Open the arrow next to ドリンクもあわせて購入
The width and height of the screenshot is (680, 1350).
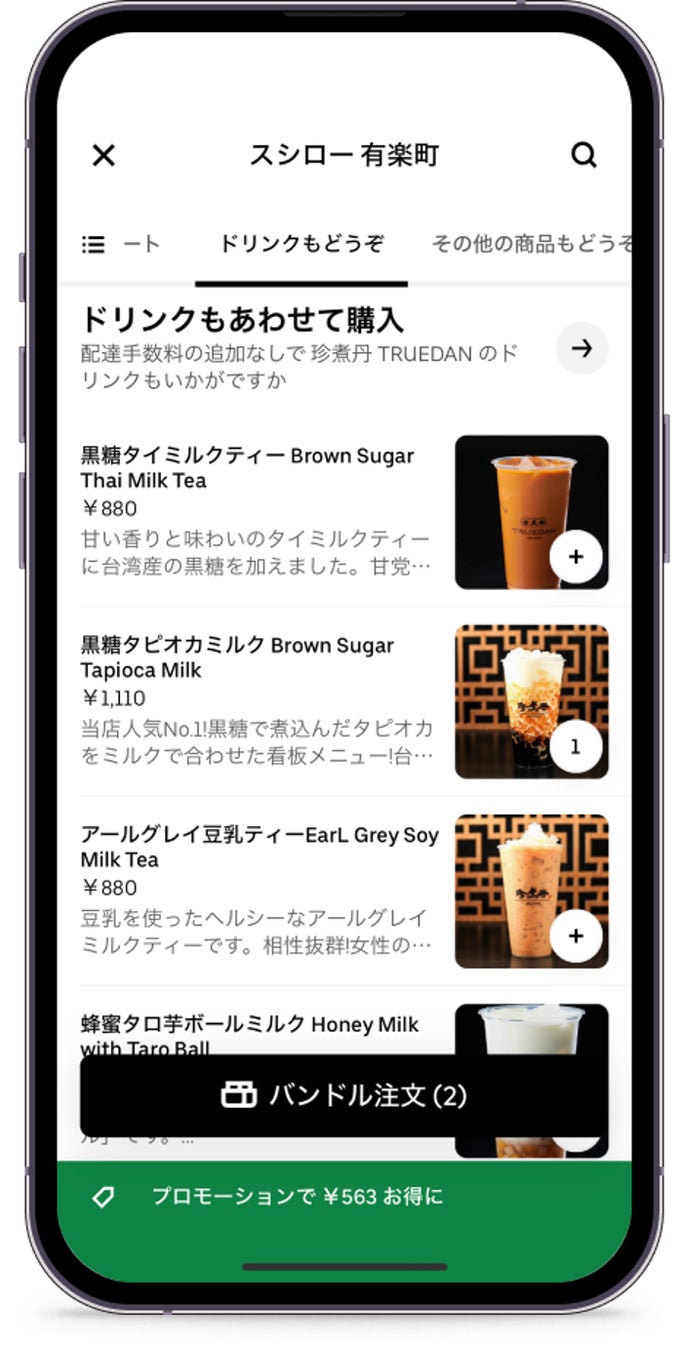[x=581, y=348]
